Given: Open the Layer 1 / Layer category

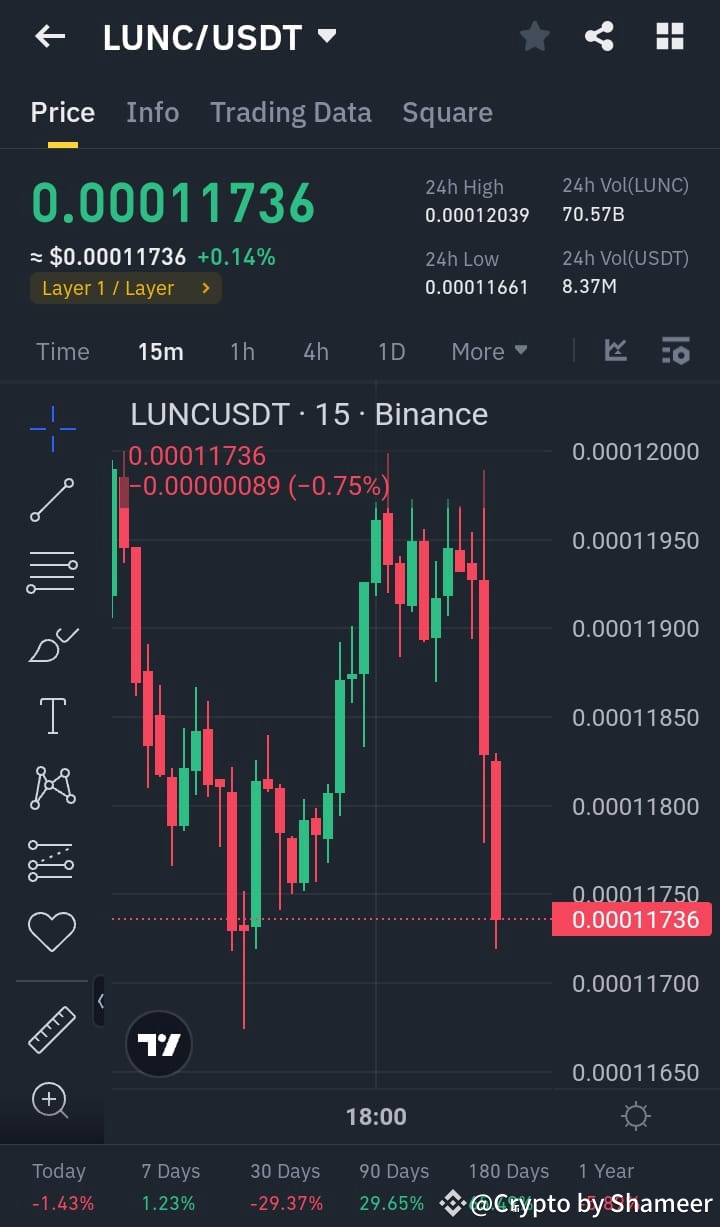Looking at the screenshot, I should 125,288.
